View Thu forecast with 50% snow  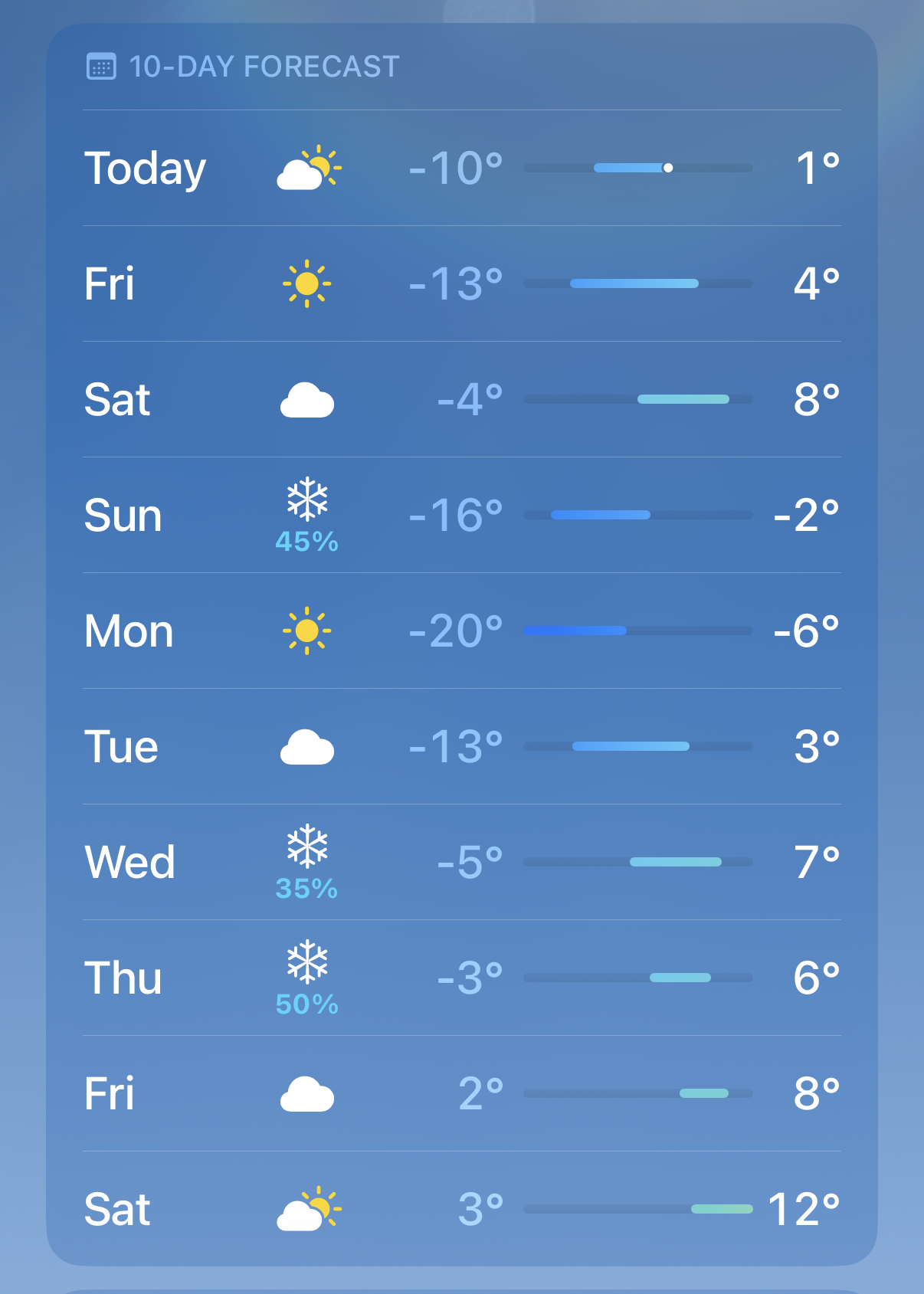click(461, 978)
